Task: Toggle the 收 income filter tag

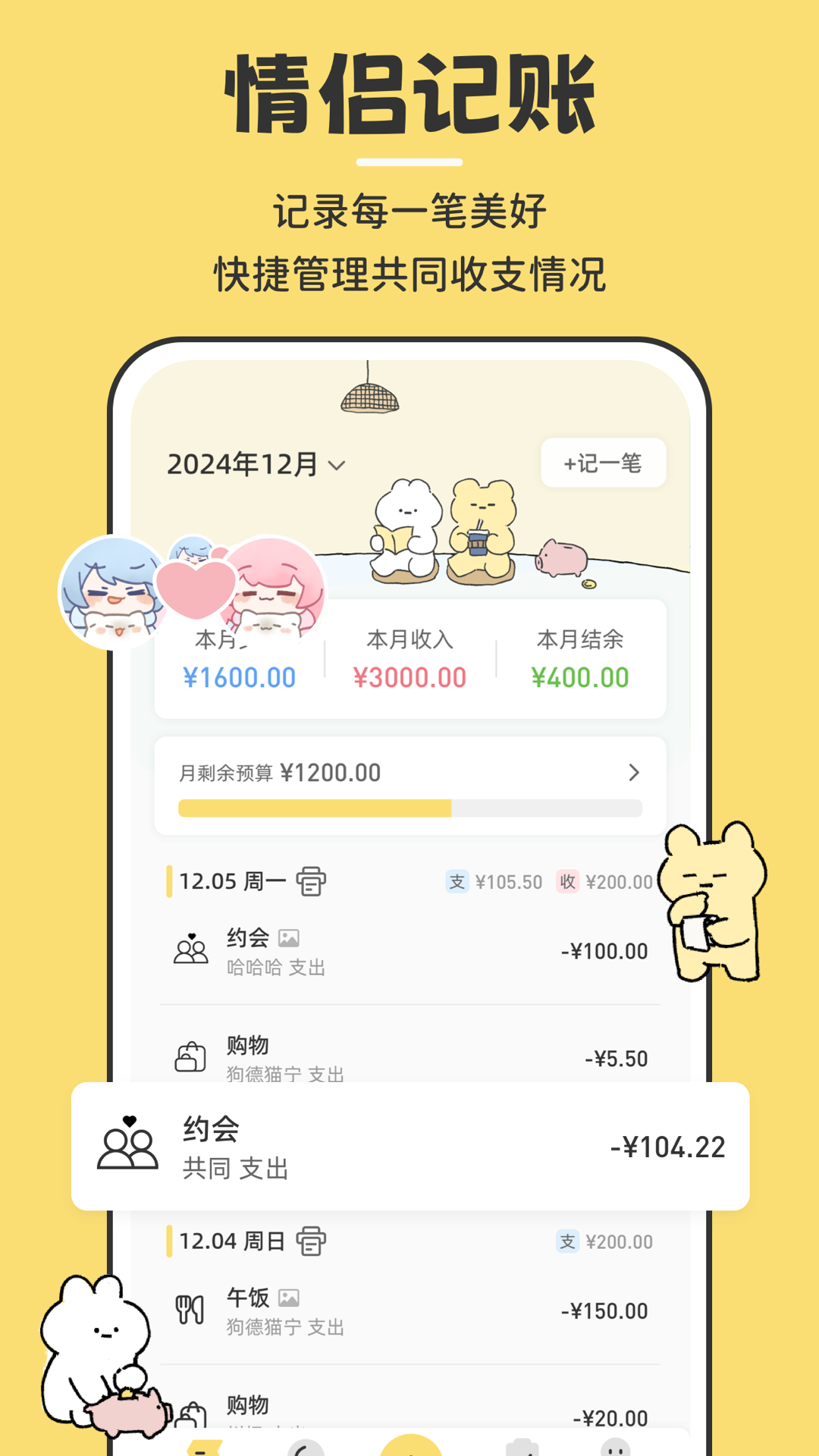Action: click(569, 882)
